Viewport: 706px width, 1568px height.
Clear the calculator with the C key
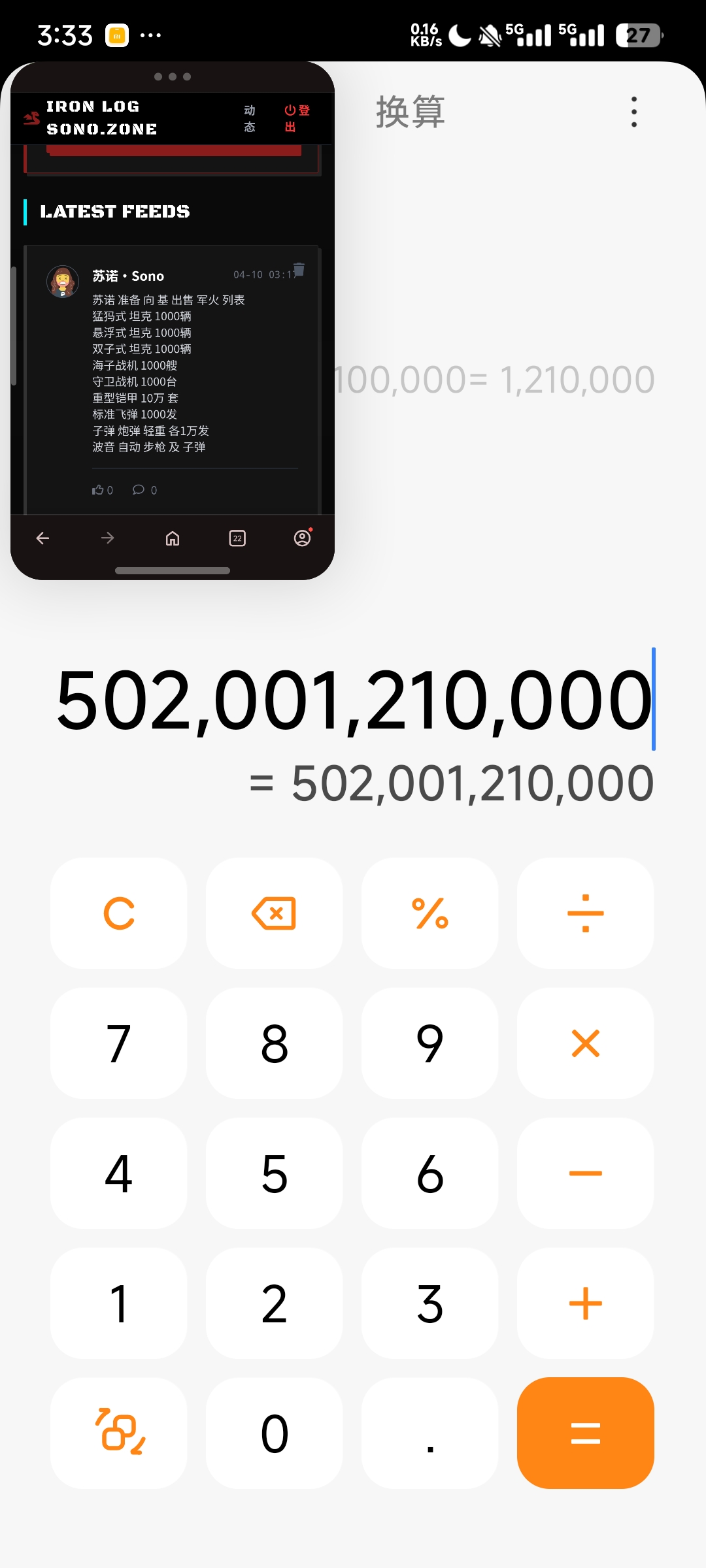[118, 913]
